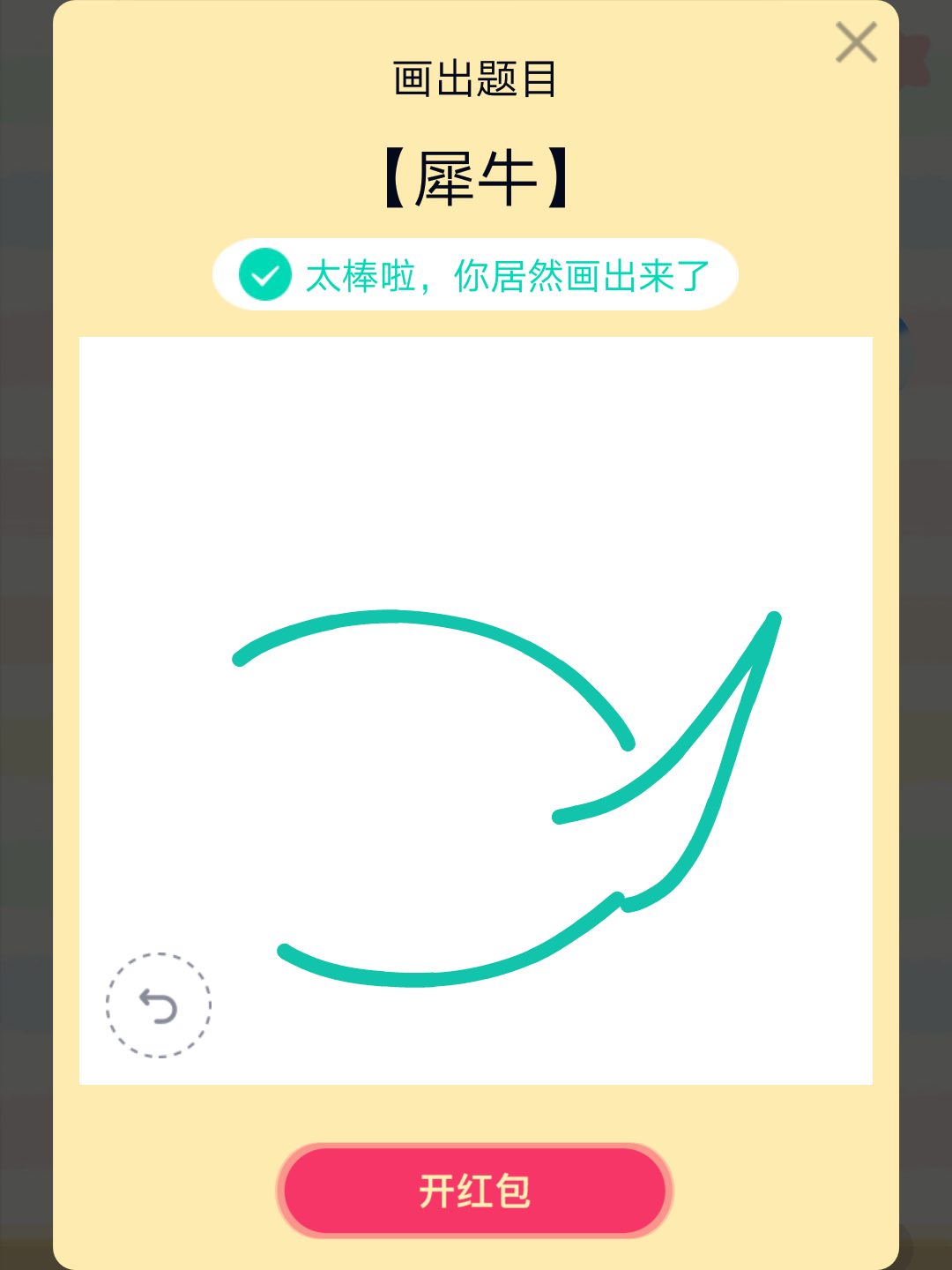Open the red packet reward button
Screen dimensions: 952x1270
pos(475,1189)
